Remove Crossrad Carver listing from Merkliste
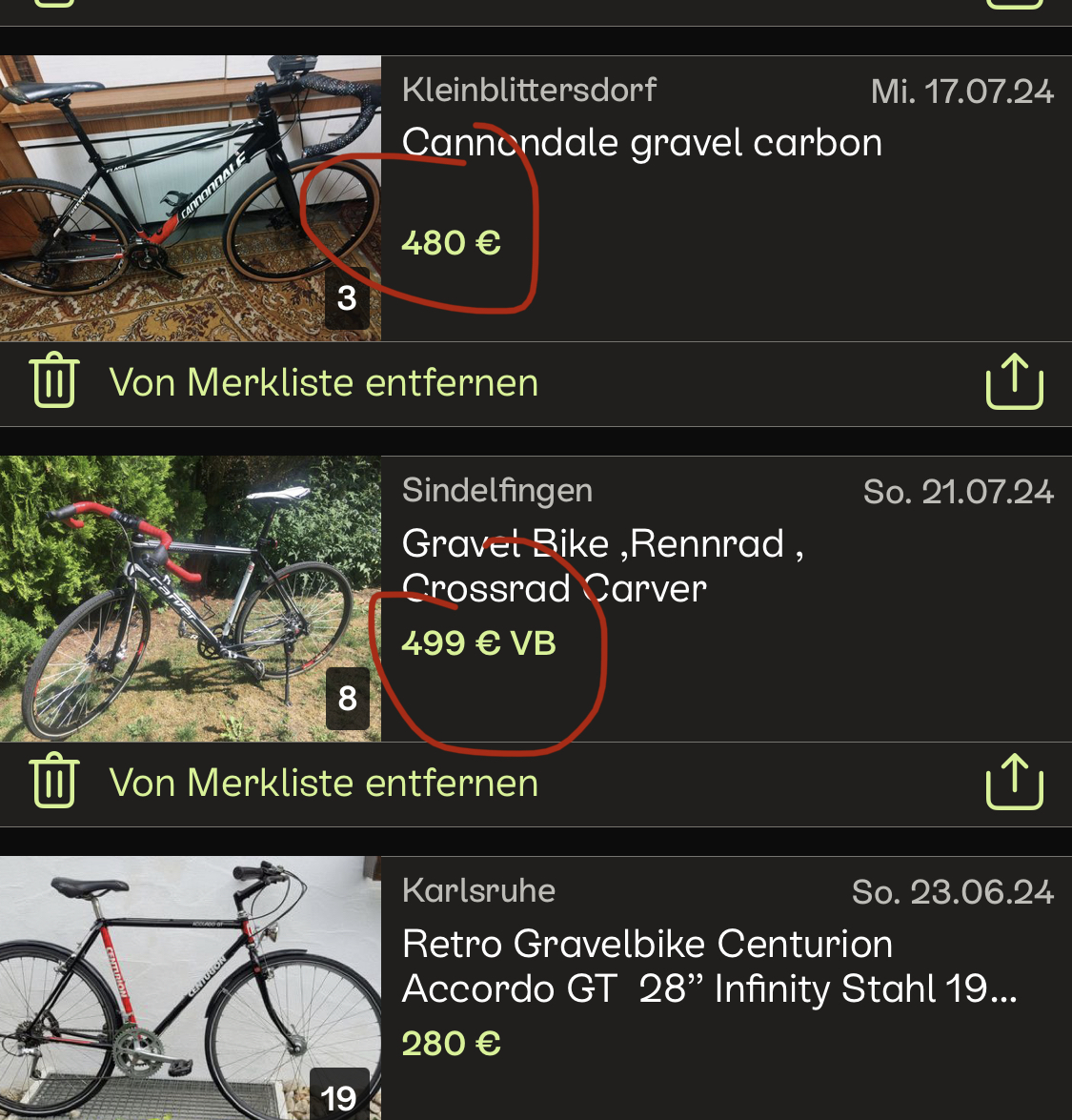The width and height of the screenshot is (1072, 1120). (x=285, y=784)
